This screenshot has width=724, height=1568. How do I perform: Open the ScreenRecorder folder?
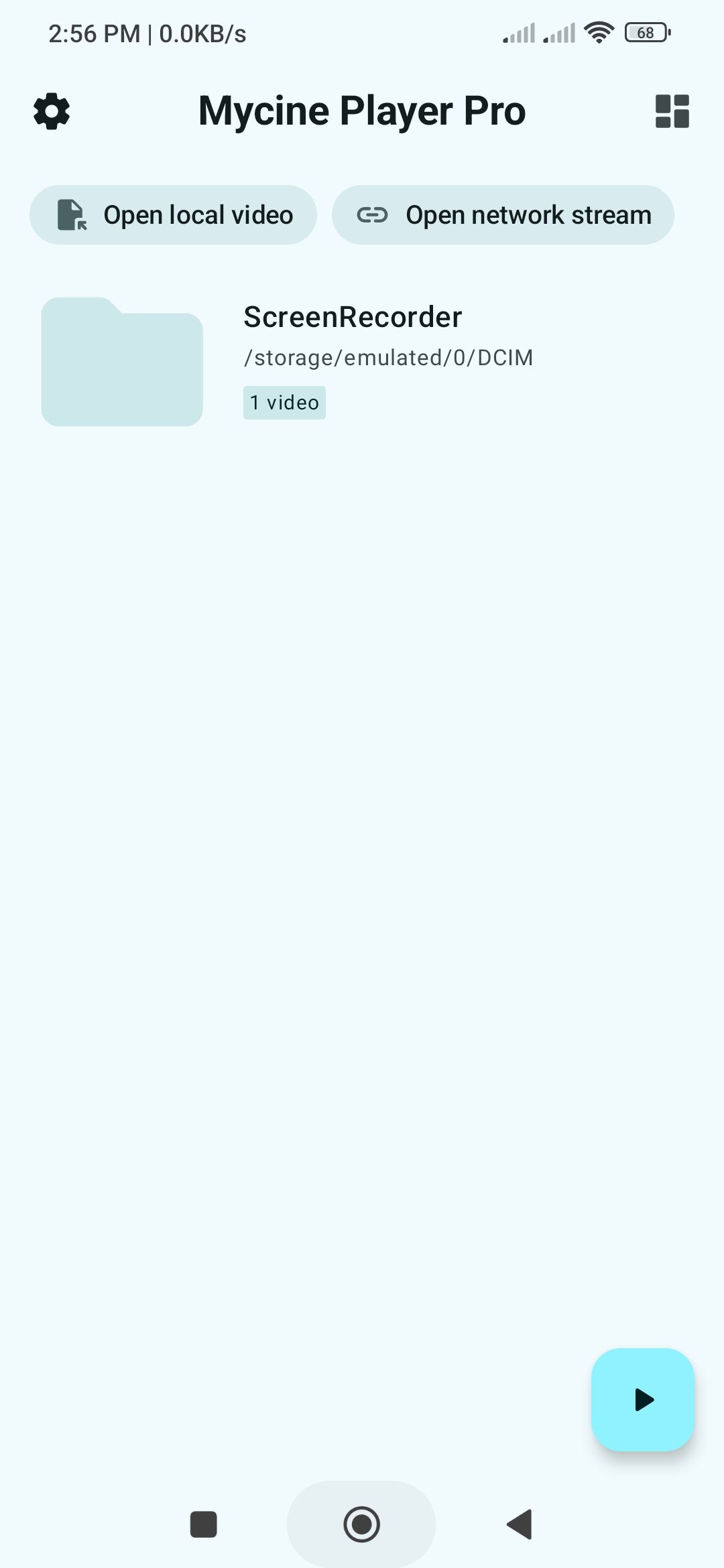pos(352,361)
